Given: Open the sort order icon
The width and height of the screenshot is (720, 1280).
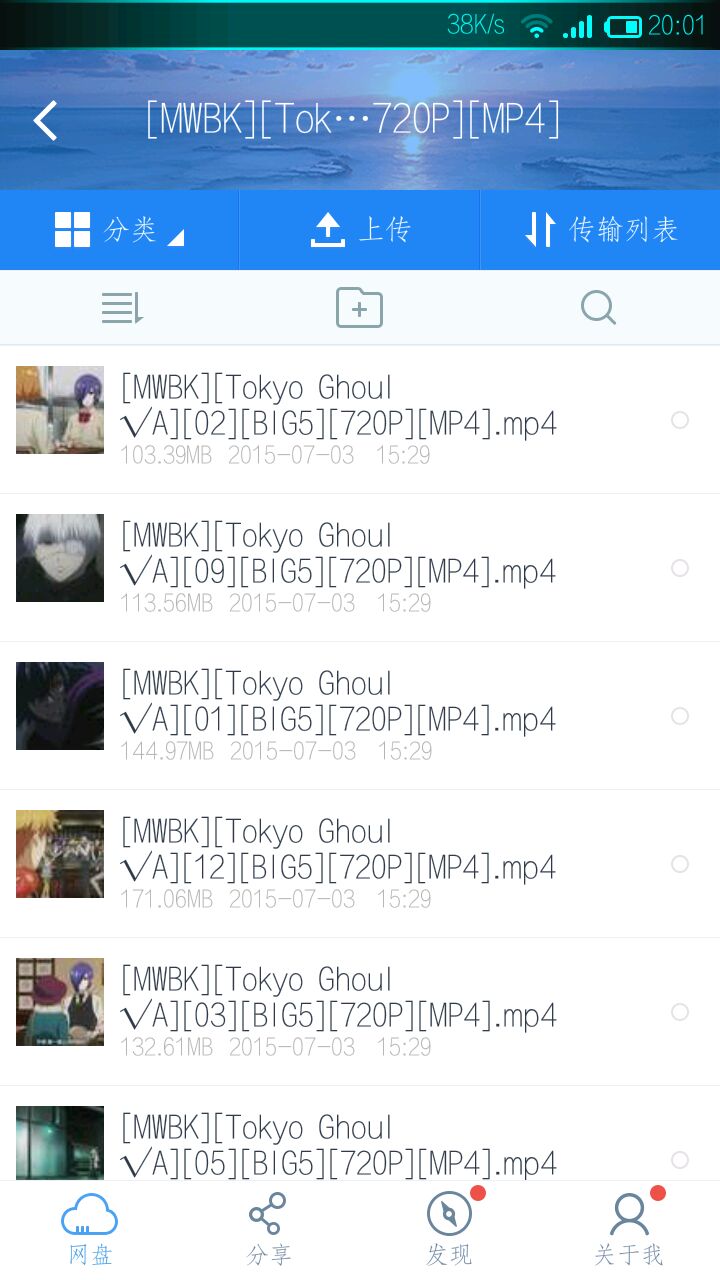Looking at the screenshot, I should tap(122, 308).
